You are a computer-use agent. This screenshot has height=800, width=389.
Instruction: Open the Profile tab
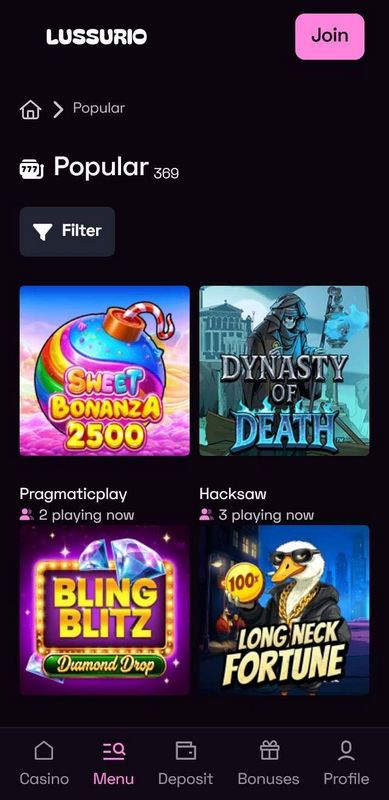tap(346, 763)
